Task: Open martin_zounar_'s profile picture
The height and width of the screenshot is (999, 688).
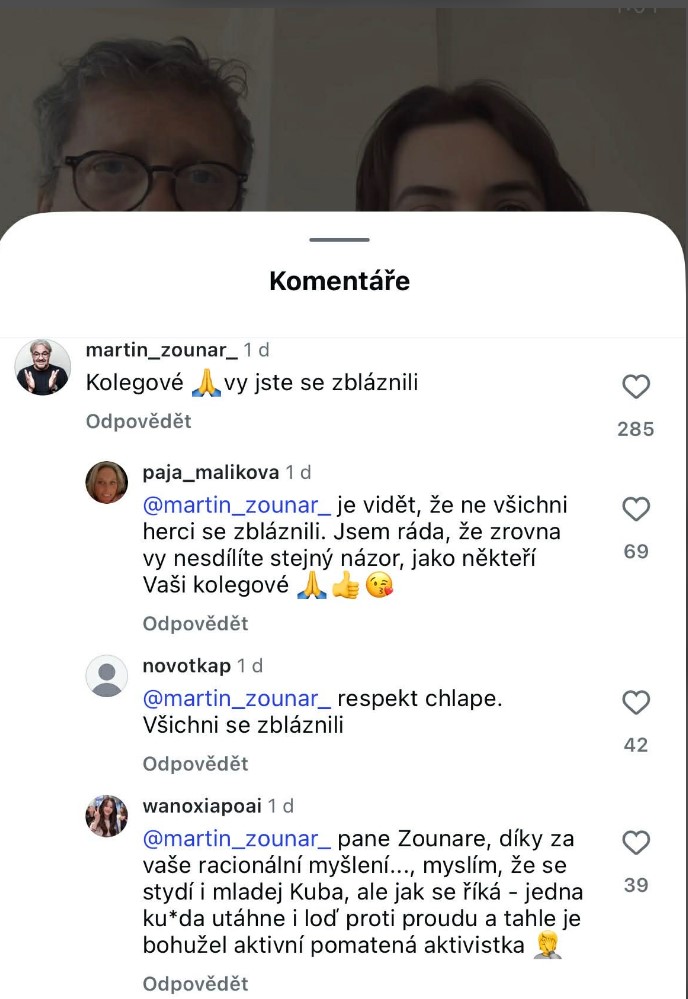Action: 43,368
